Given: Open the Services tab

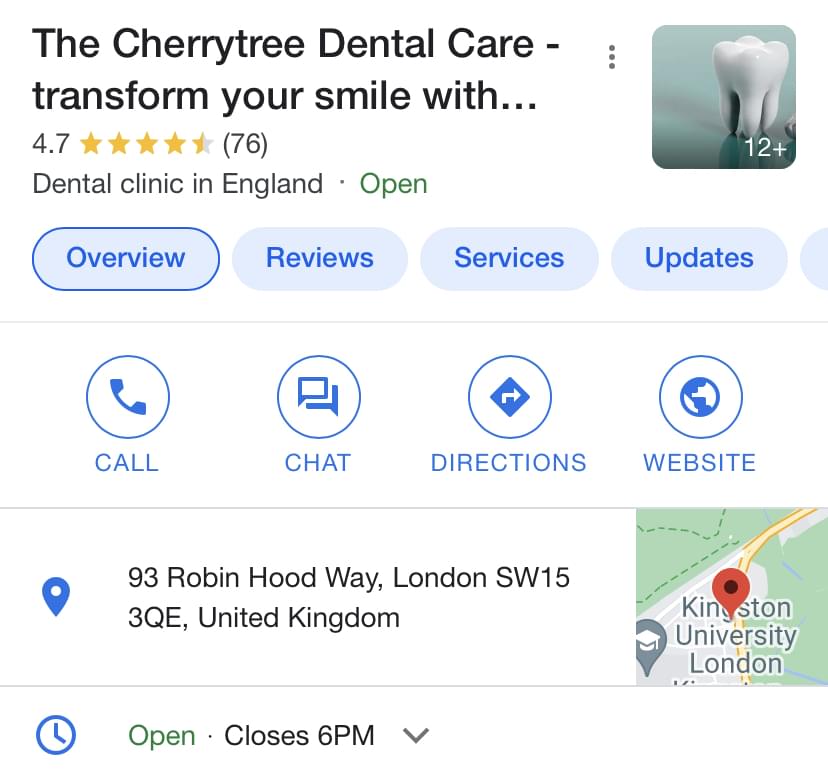Looking at the screenshot, I should coord(509,258).
